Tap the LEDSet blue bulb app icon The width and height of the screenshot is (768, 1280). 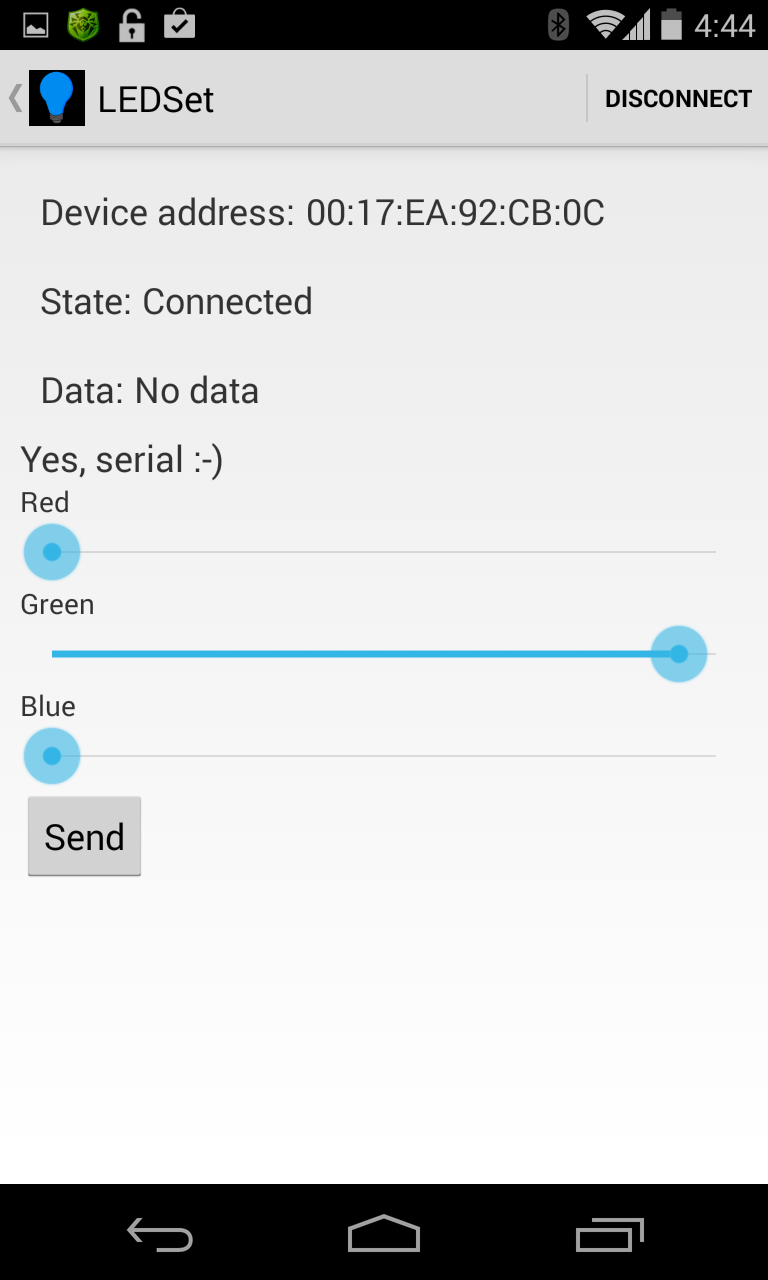57,97
